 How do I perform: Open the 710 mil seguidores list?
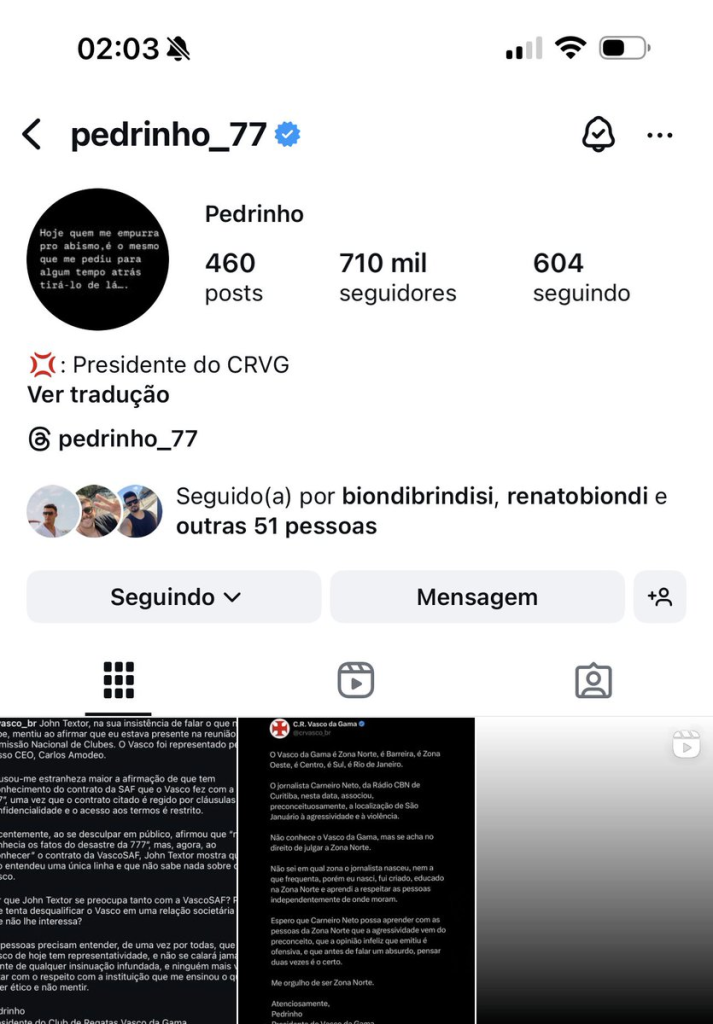[397, 277]
